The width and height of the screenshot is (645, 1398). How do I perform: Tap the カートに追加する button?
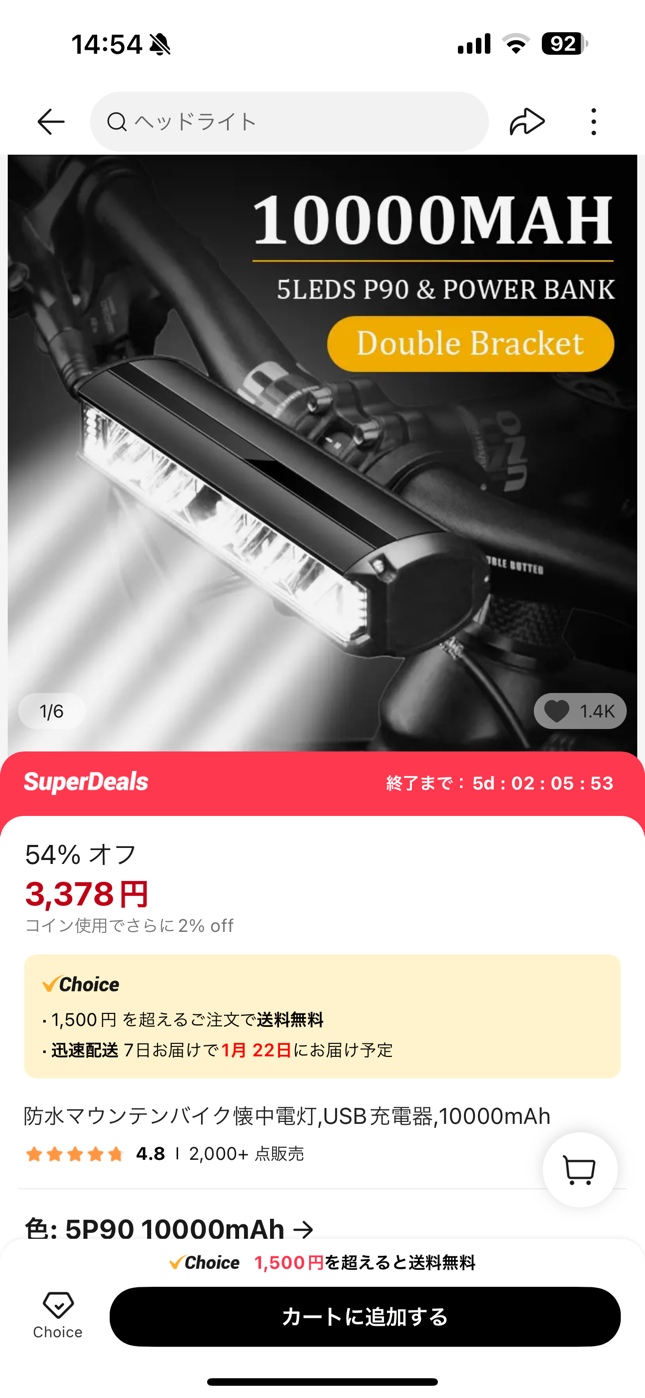(x=365, y=1316)
